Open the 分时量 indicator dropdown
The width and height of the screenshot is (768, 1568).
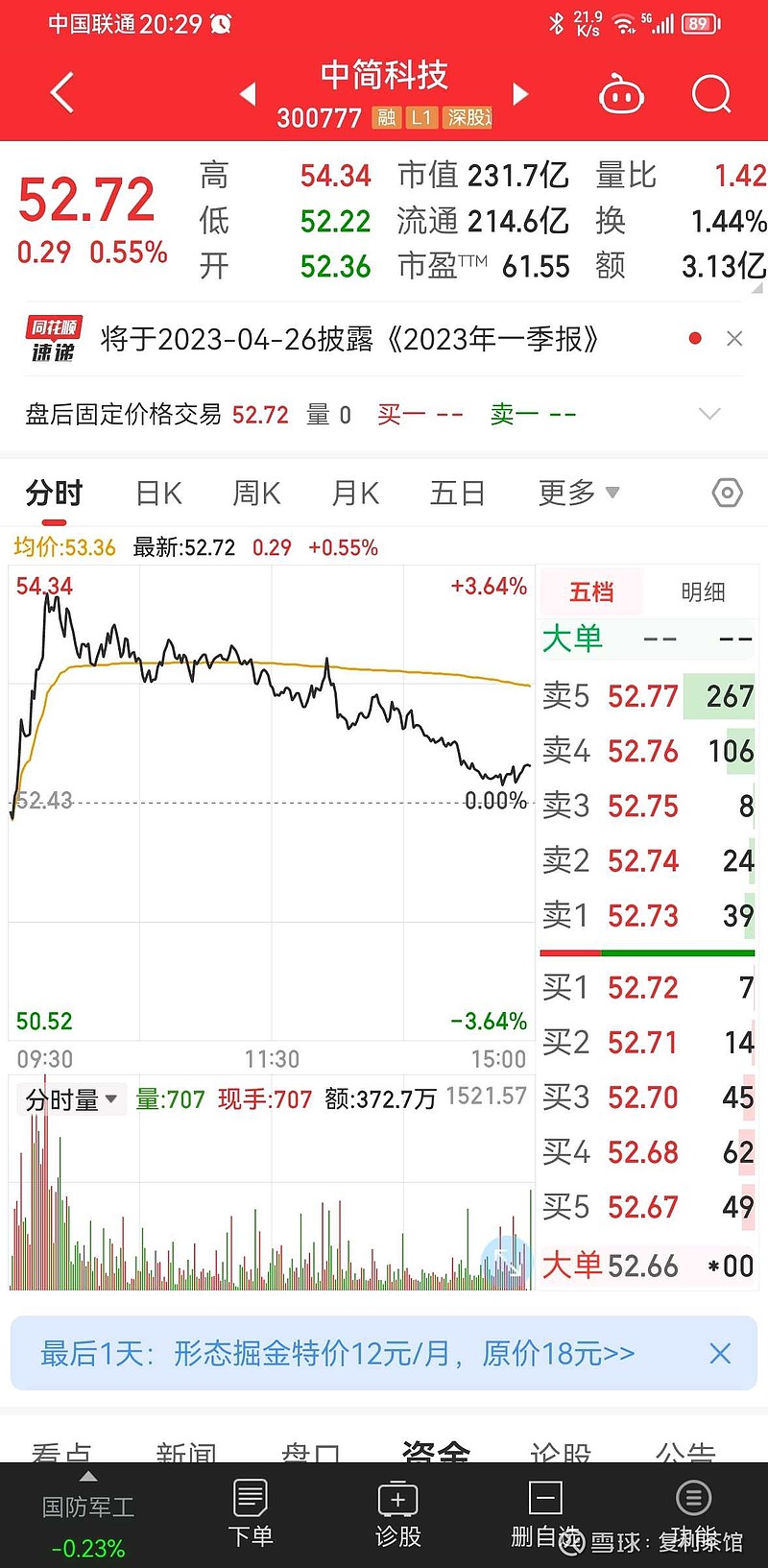tap(70, 1099)
